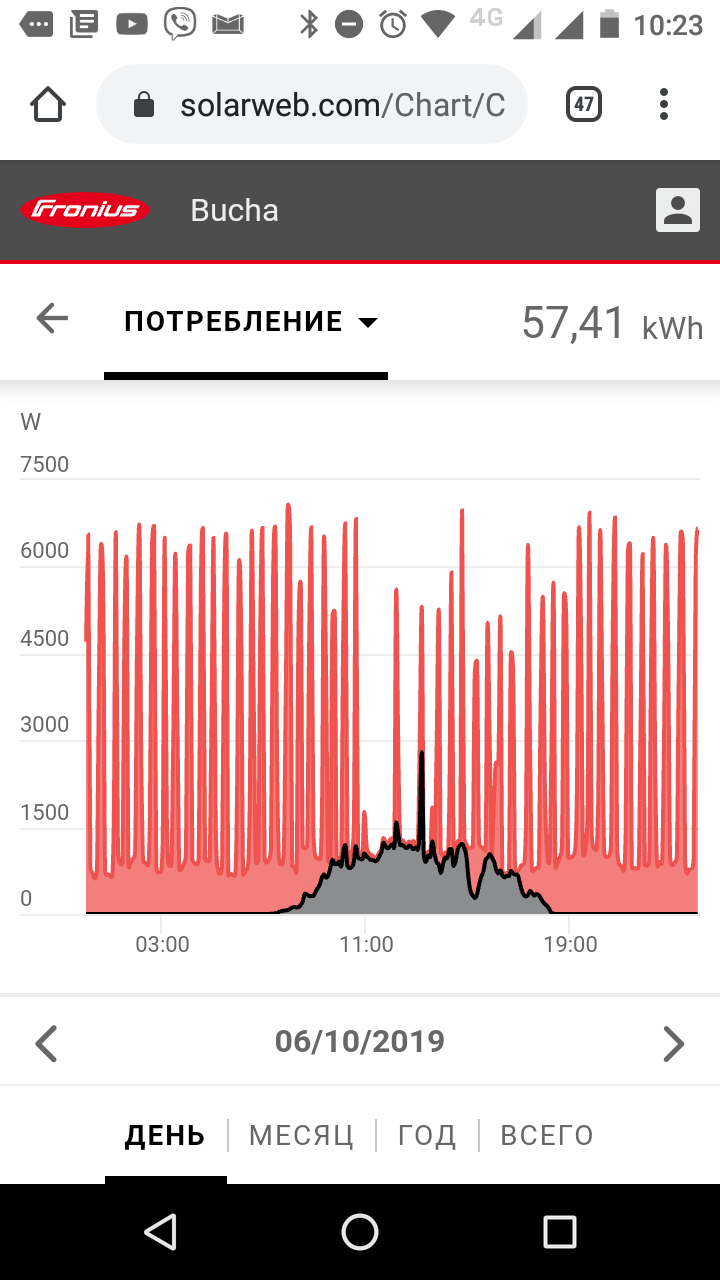Go to the next day

pos(674,1043)
